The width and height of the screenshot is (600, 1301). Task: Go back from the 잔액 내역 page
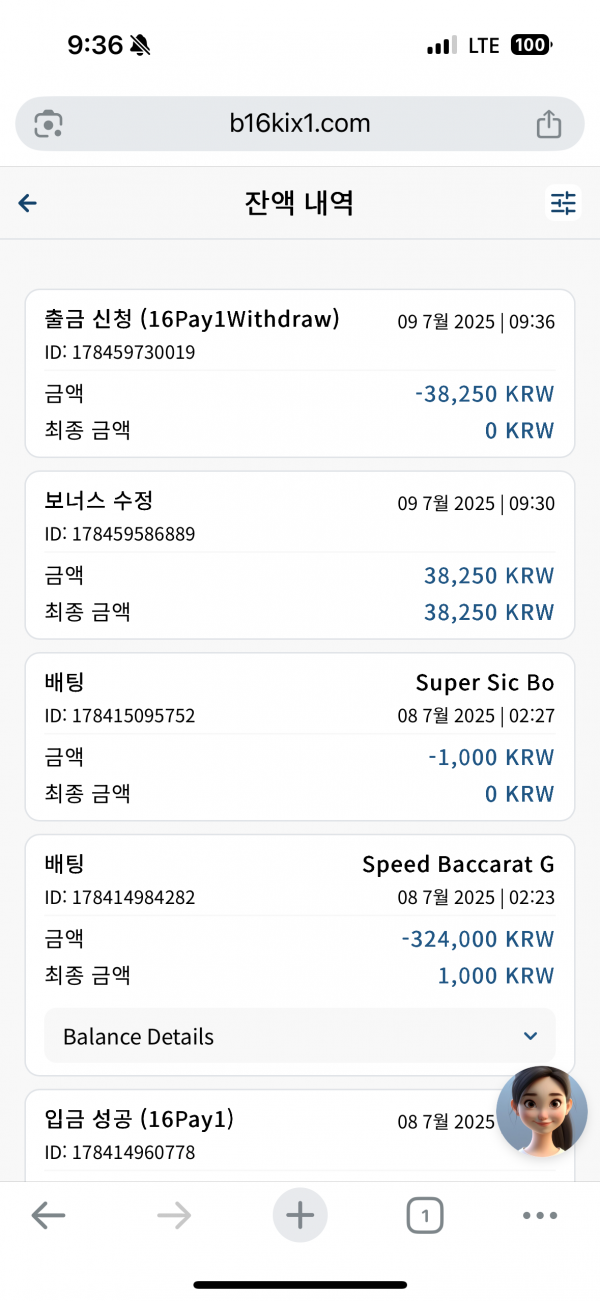(x=28, y=204)
